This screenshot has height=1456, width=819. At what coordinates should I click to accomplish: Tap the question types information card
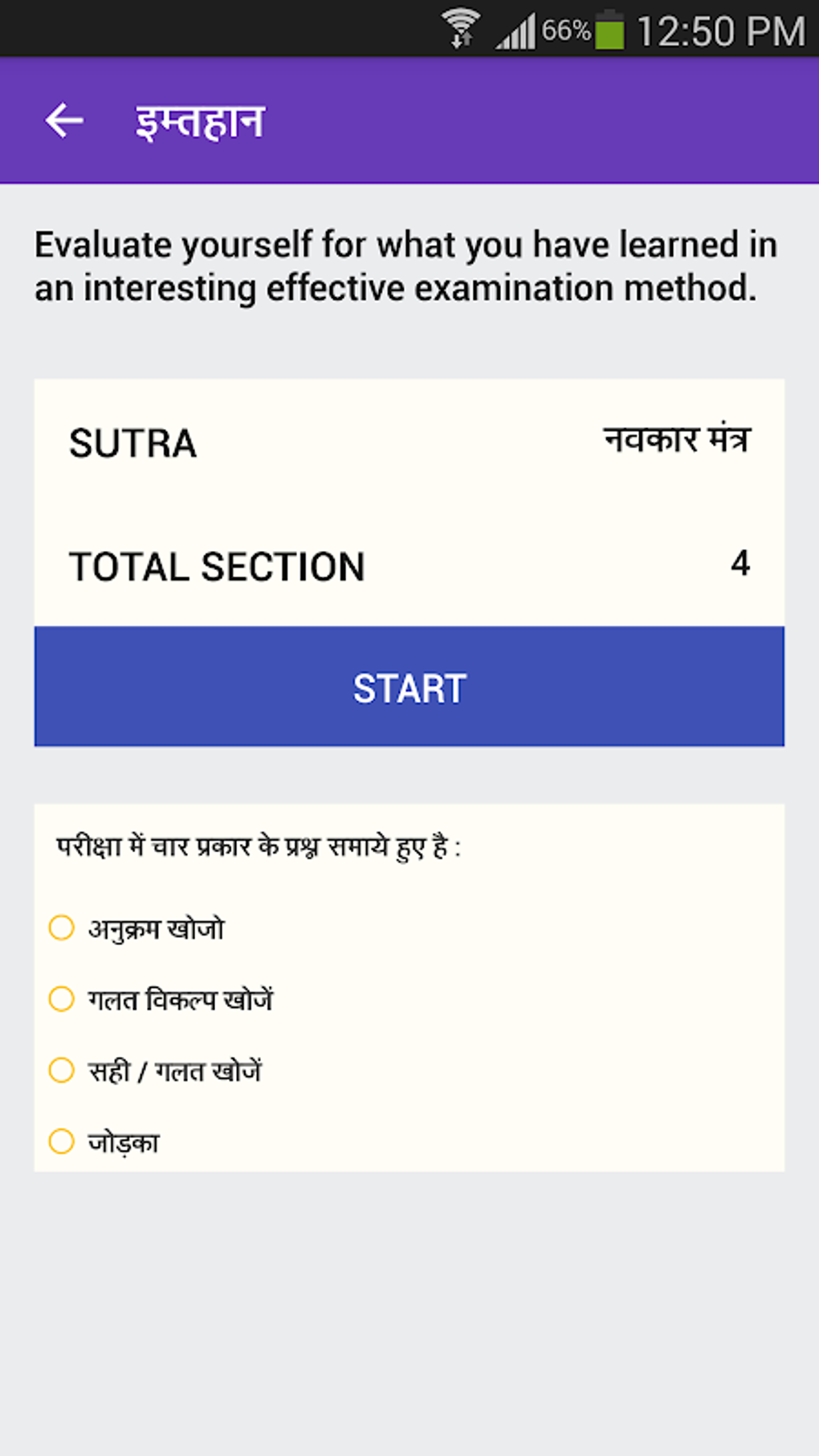[409, 988]
